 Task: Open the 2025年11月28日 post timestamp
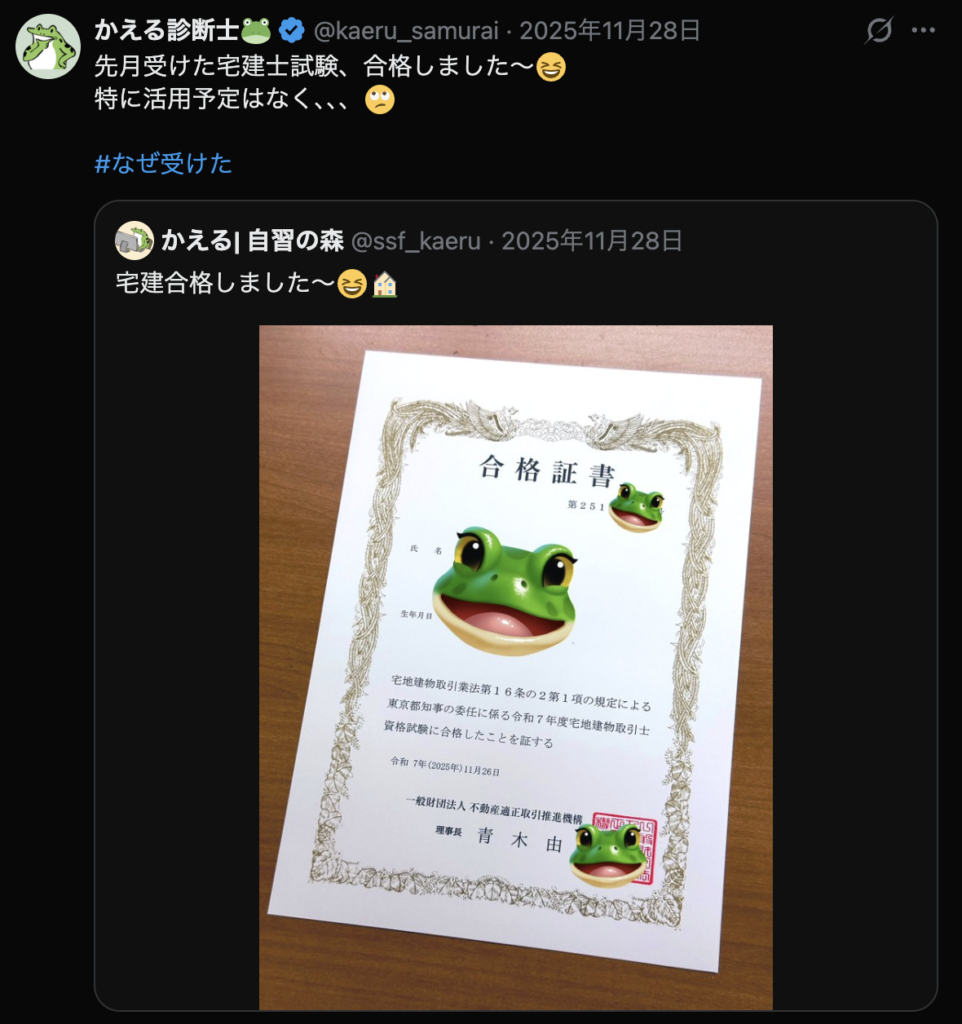[610, 31]
